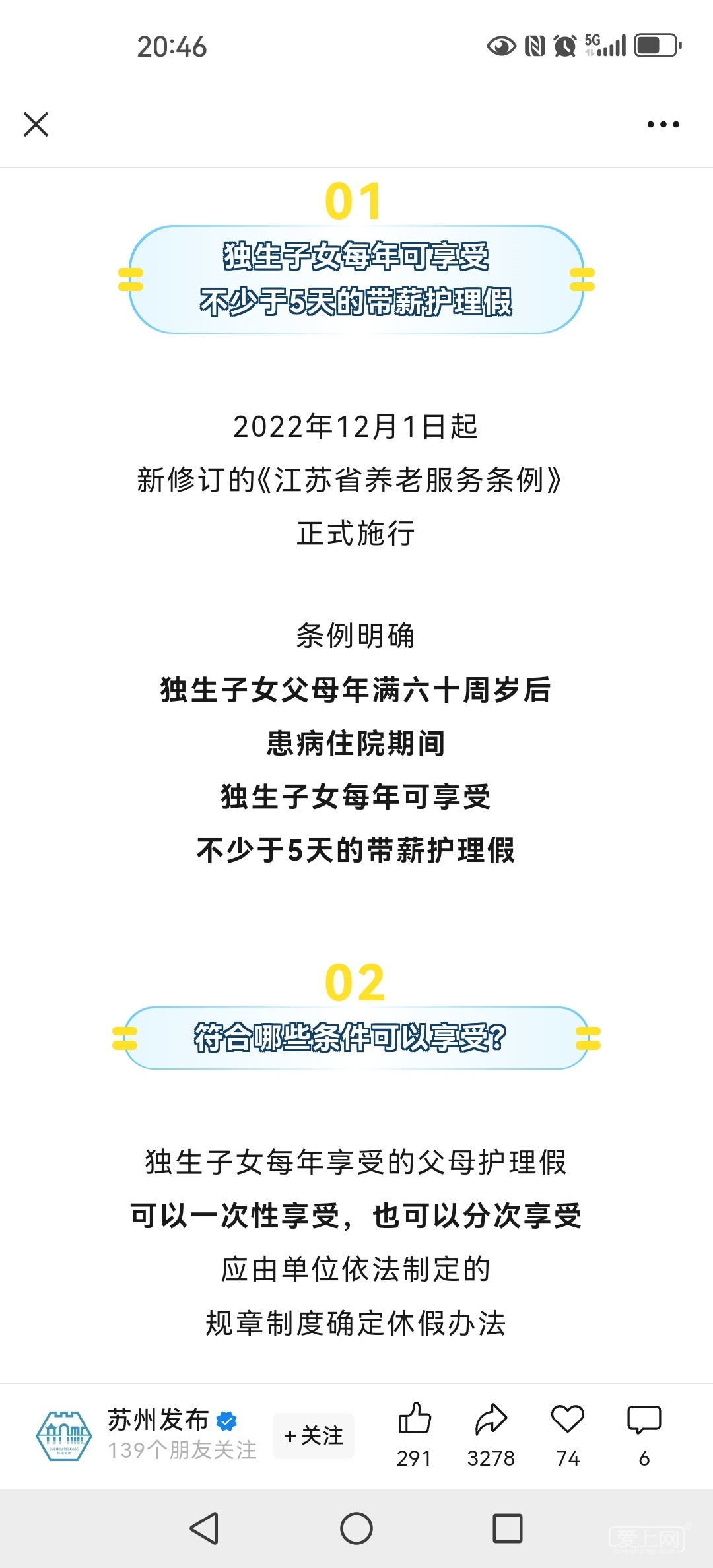
Task: Follow 苏州发布 with the +关注 button
Action: (x=314, y=1435)
